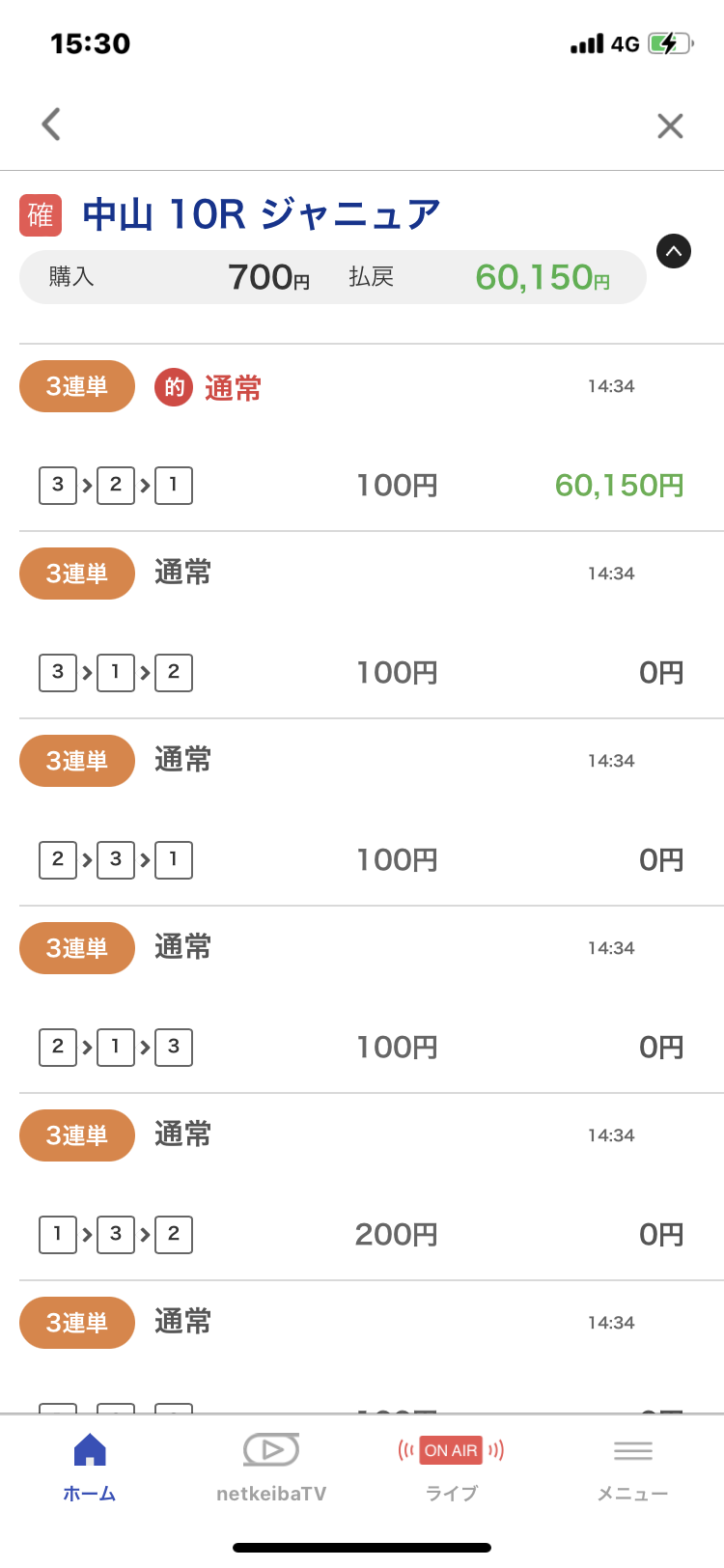
Task: Open the netkeibaTV tab
Action: pyautogui.click(x=271, y=1467)
